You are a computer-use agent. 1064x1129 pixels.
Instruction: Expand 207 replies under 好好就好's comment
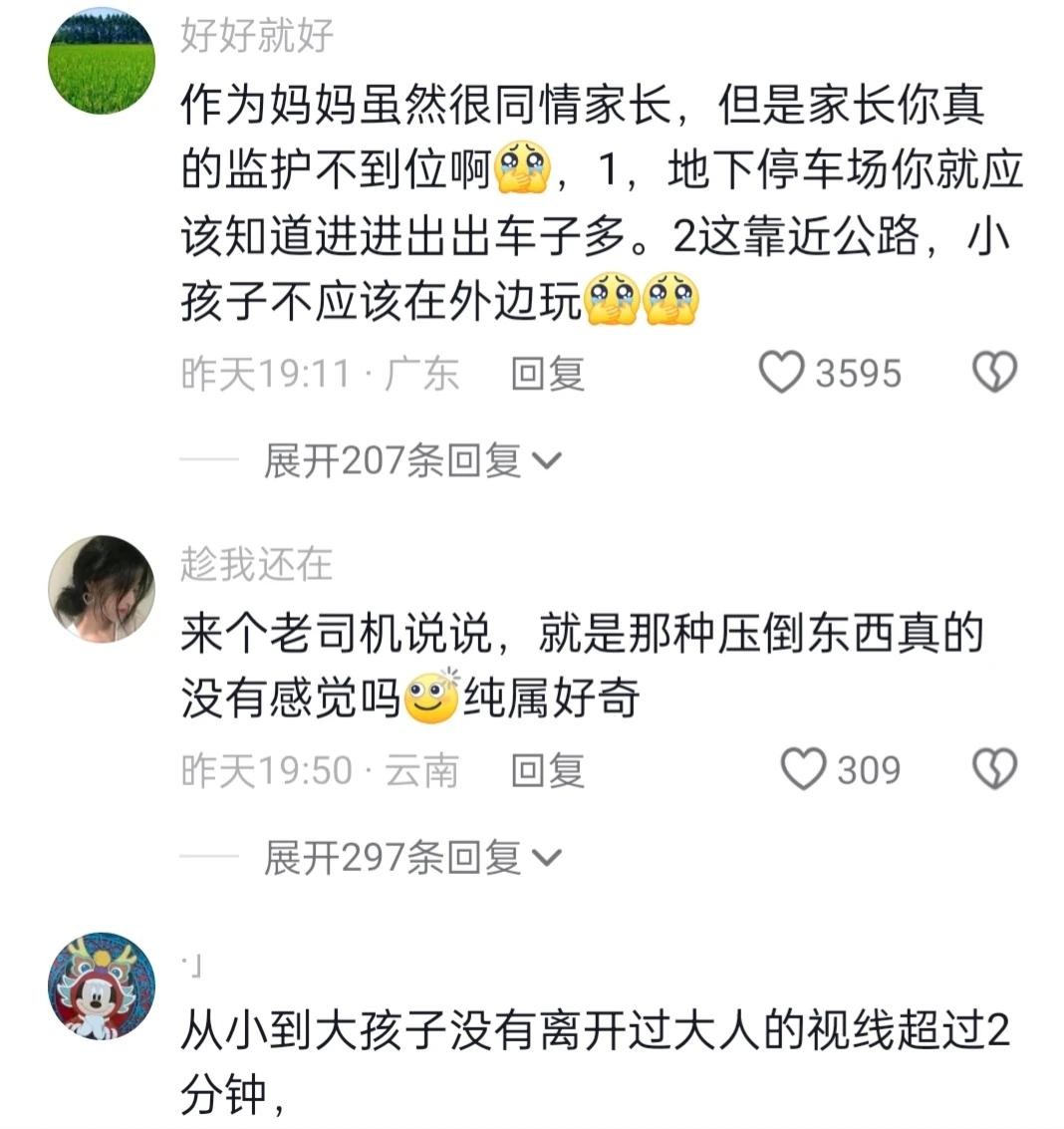click(412, 460)
